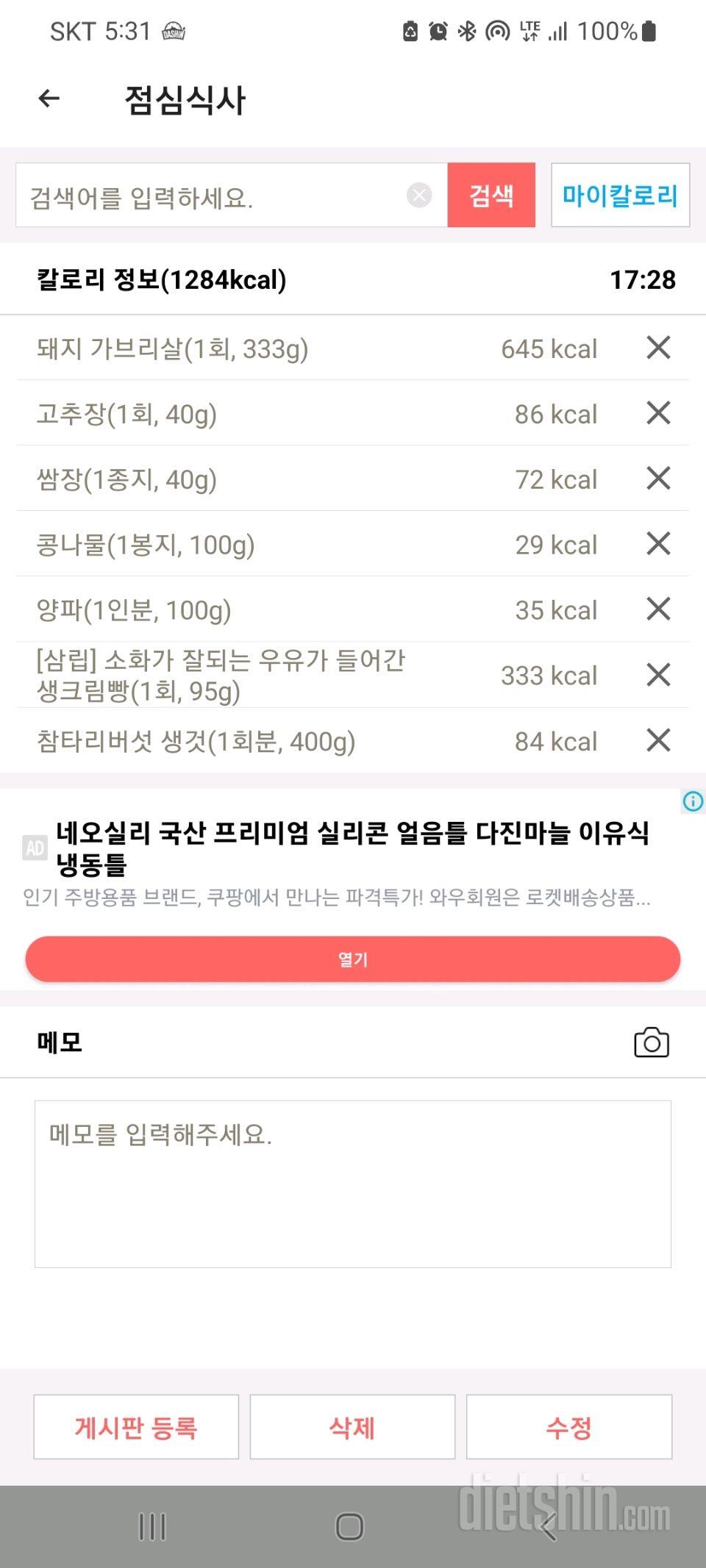This screenshot has height=1568, width=706.
Task: Remove the 양파 entry
Action: coord(658,609)
